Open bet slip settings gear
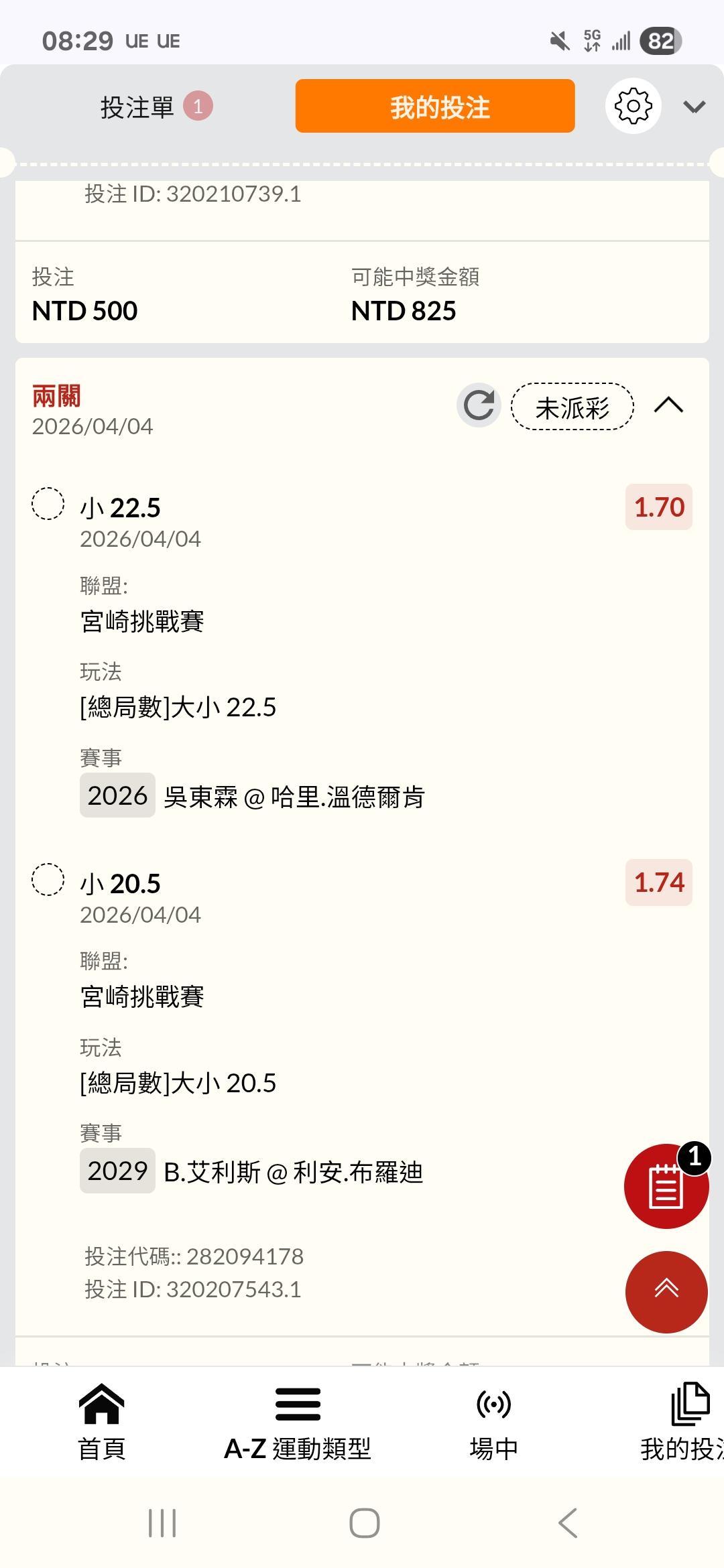This screenshot has height=1568, width=724. click(x=633, y=107)
